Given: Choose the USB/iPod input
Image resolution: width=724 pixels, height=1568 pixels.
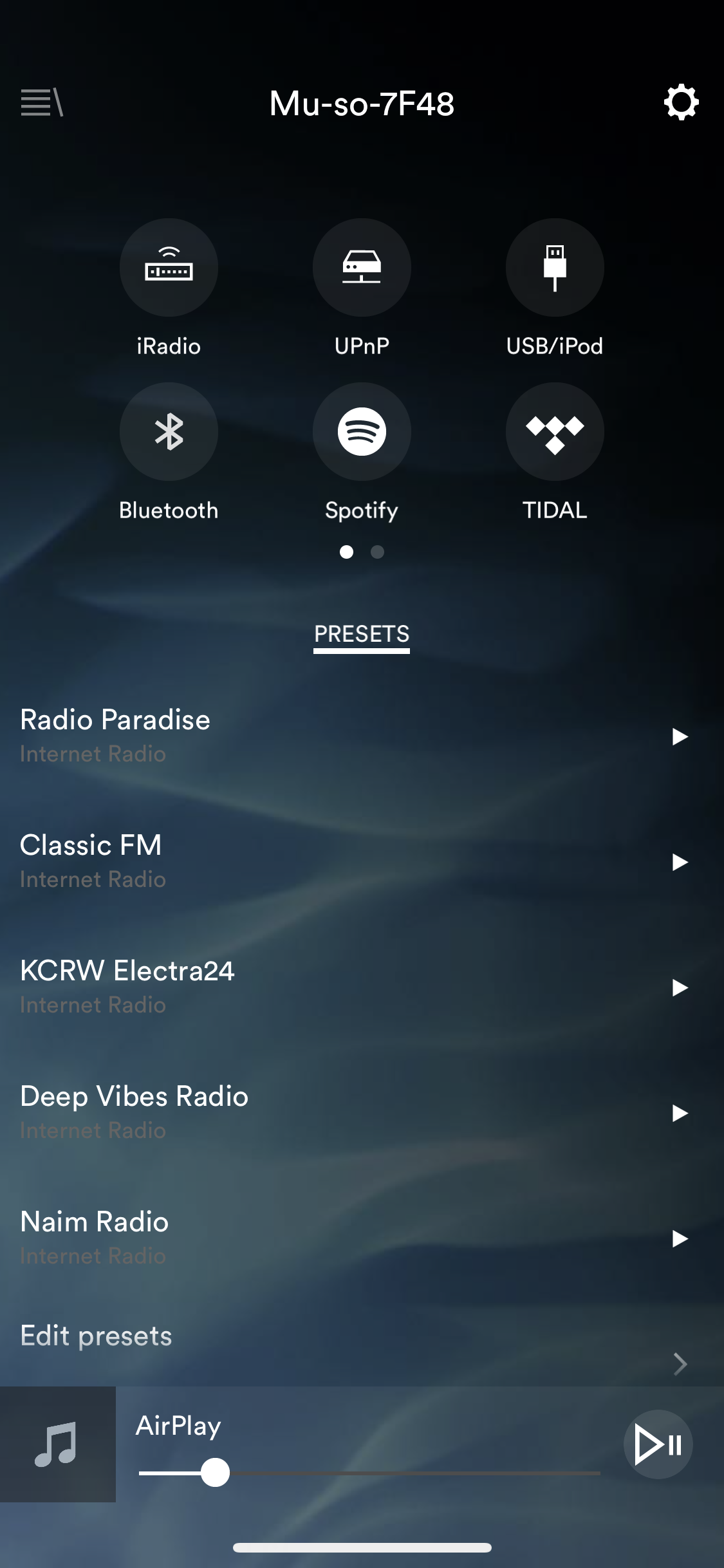Looking at the screenshot, I should point(555,268).
